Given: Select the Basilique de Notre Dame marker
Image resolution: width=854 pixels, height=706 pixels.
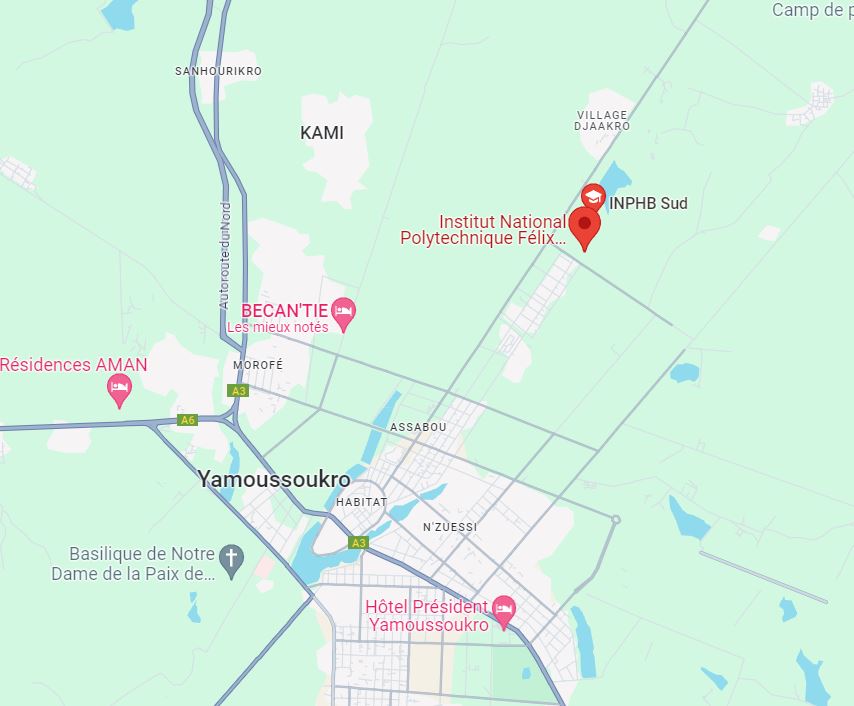Looking at the screenshot, I should click(232, 560).
